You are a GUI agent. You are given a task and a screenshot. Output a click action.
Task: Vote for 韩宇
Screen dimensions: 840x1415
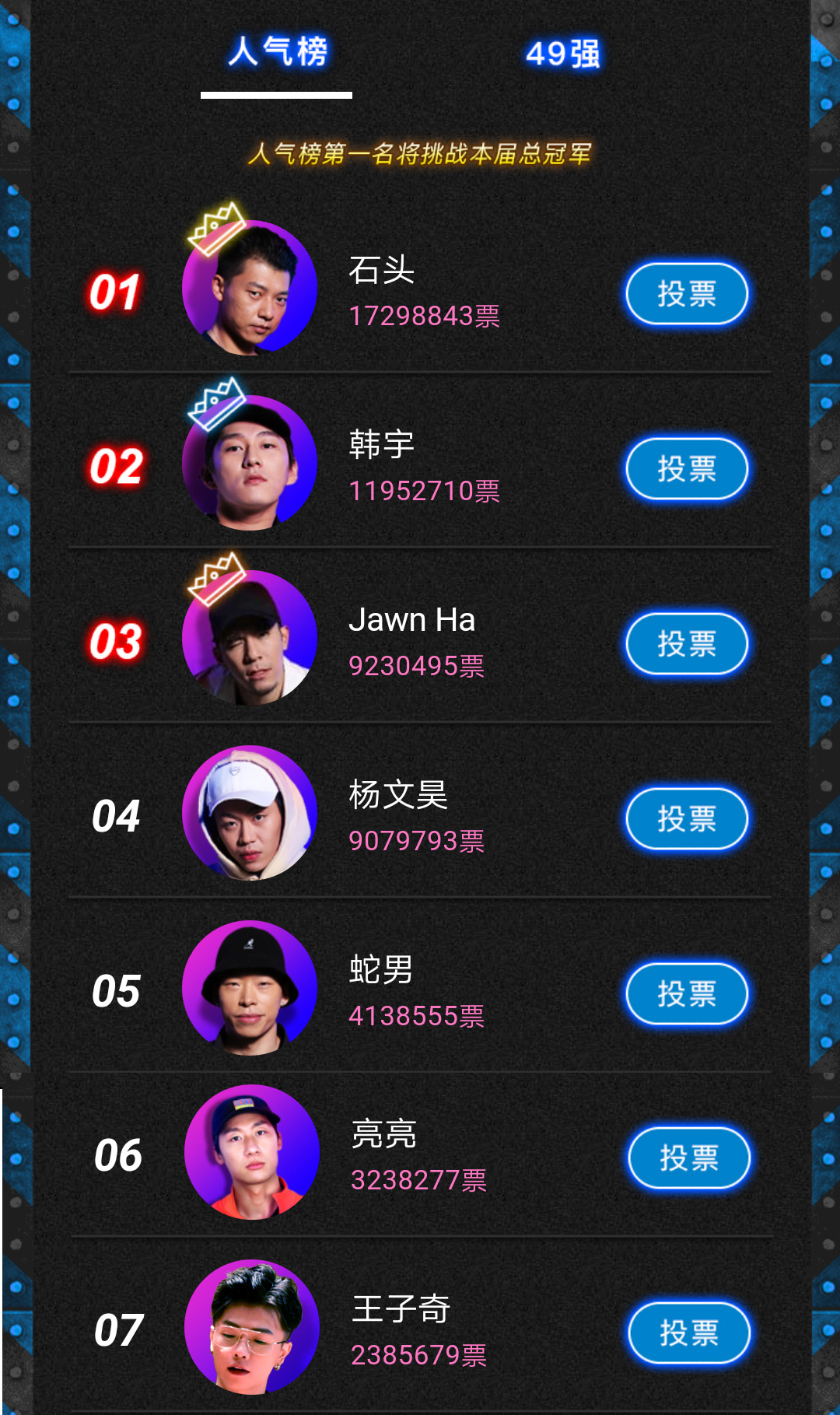pos(686,468)
